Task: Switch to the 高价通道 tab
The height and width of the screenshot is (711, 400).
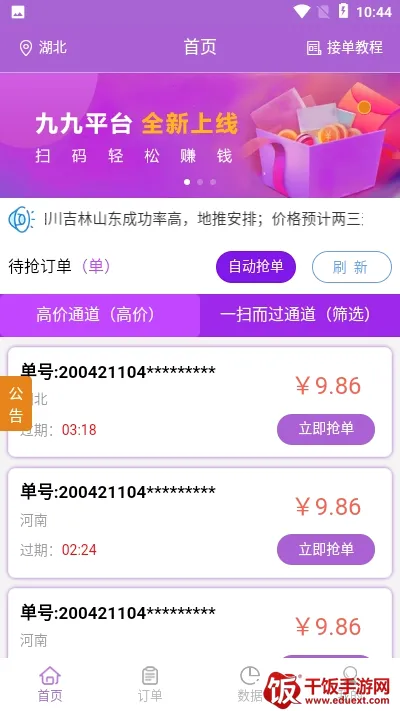Action: pyautogui.click(x=100, y=315)
